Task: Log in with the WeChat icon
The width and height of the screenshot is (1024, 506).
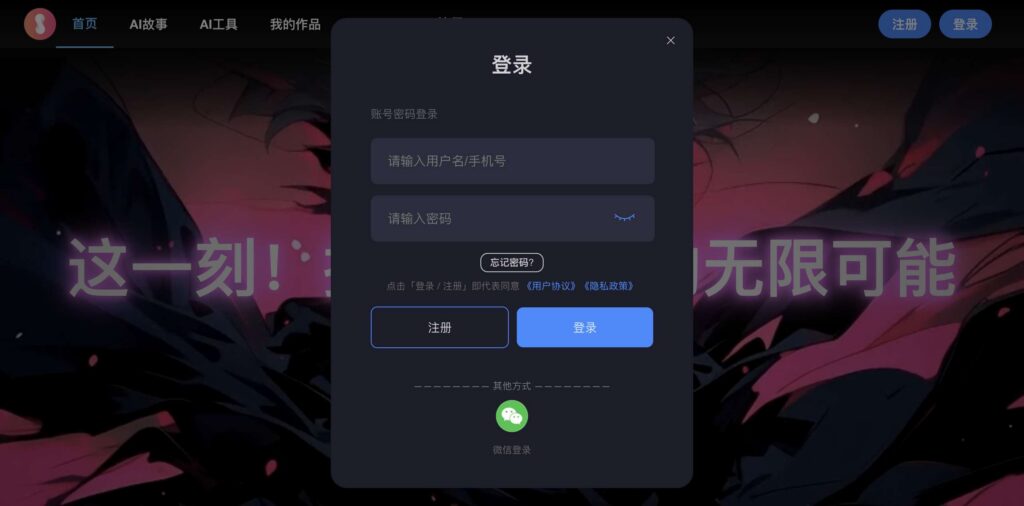Action: tap(512, 416)
